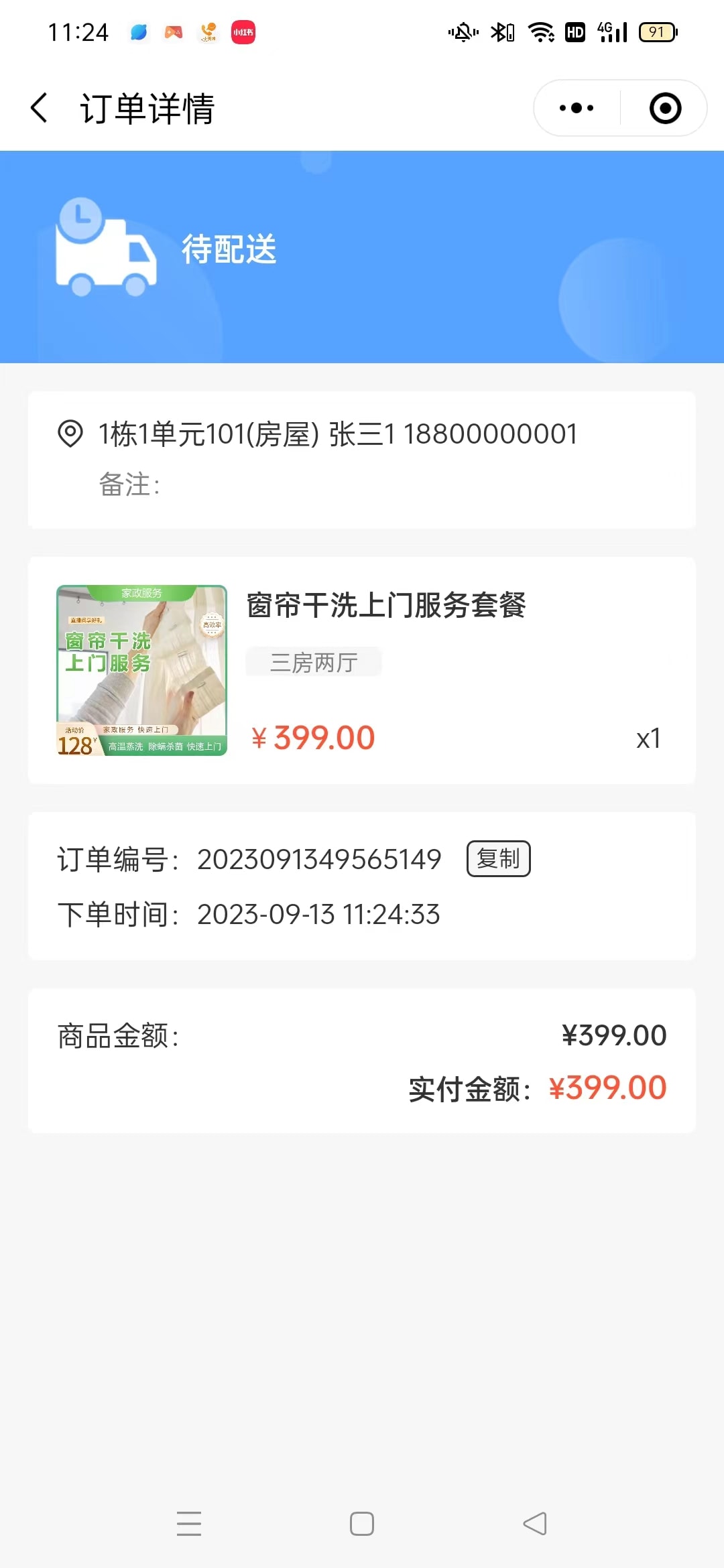This screenshot has height=1568, width=724.
Task: Open recent apps from the navigation bar
Action: point(189,1523)
